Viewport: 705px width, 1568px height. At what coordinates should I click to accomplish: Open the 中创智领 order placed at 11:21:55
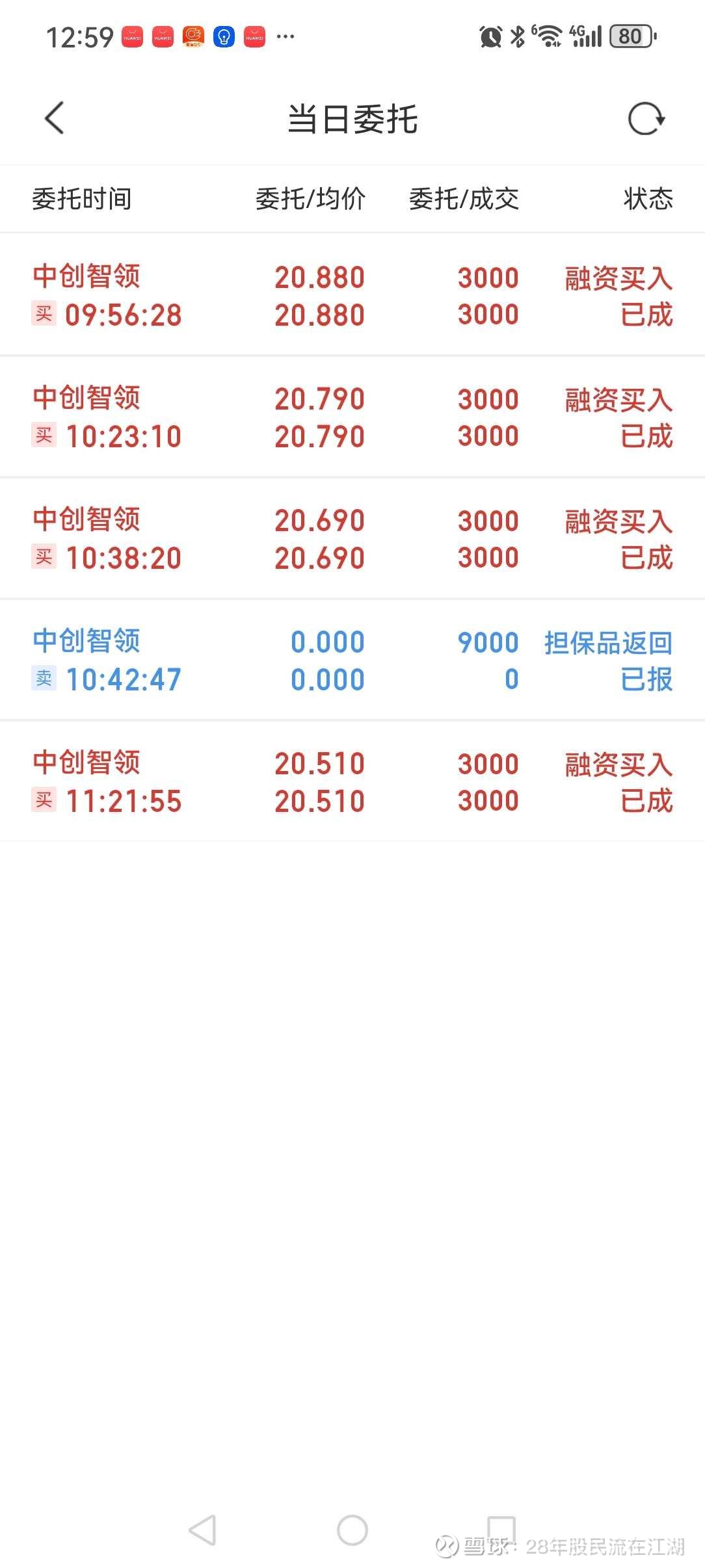click(352, 781)
